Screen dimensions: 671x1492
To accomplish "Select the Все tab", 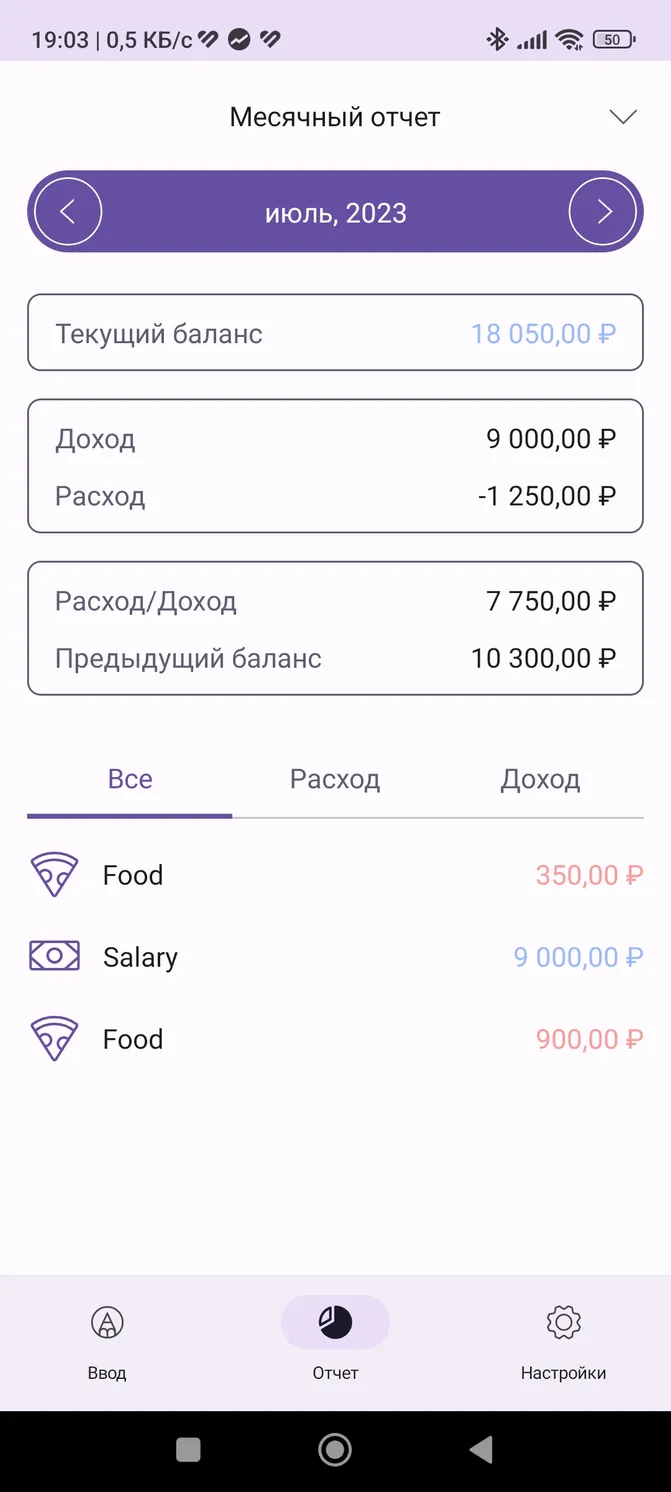I will pyautogui.click(x=130, y=779).
